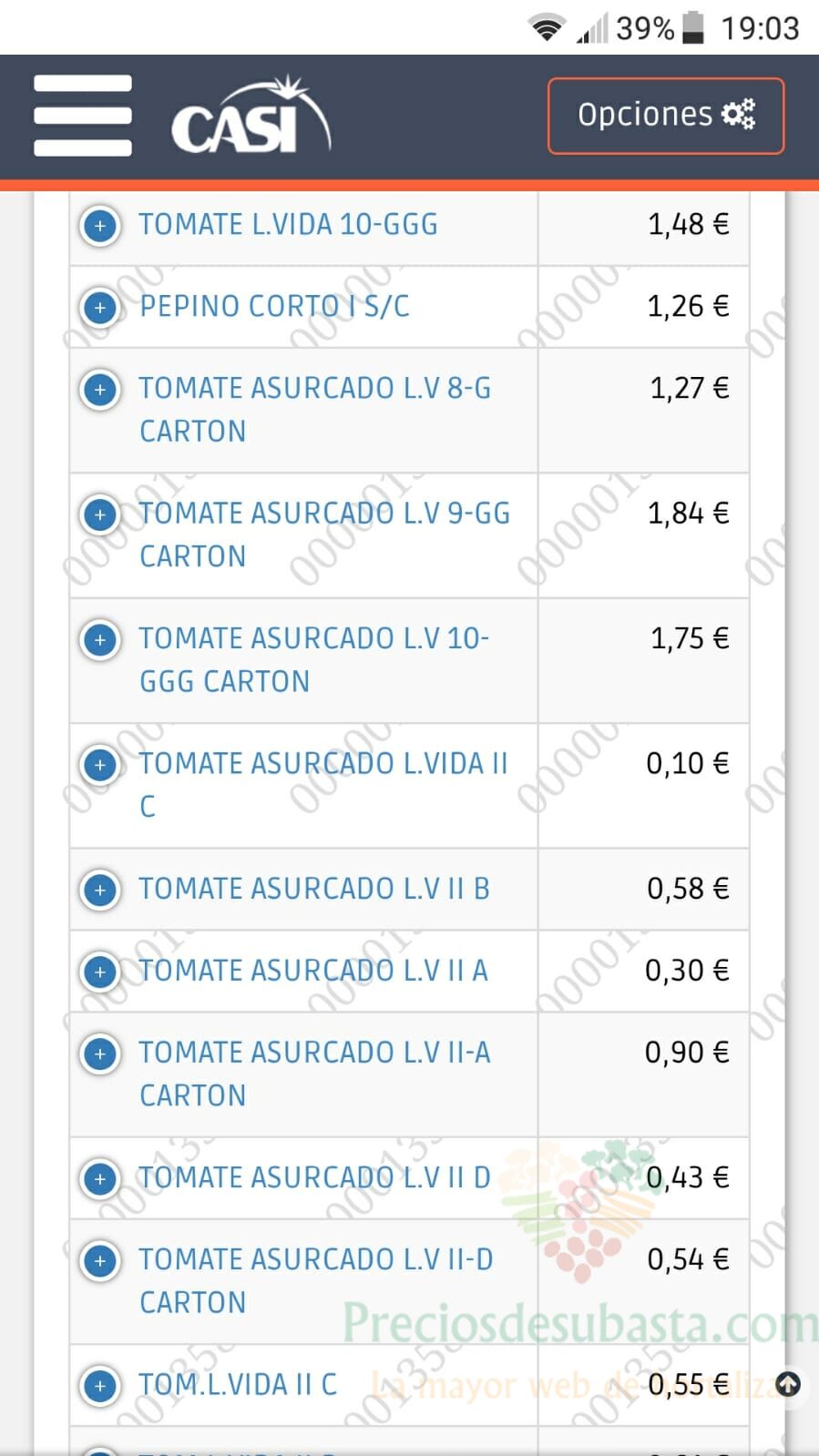Expand TOMATE ASURCADO L.V II B row
Screen dimensions: 819x1456
100,890
